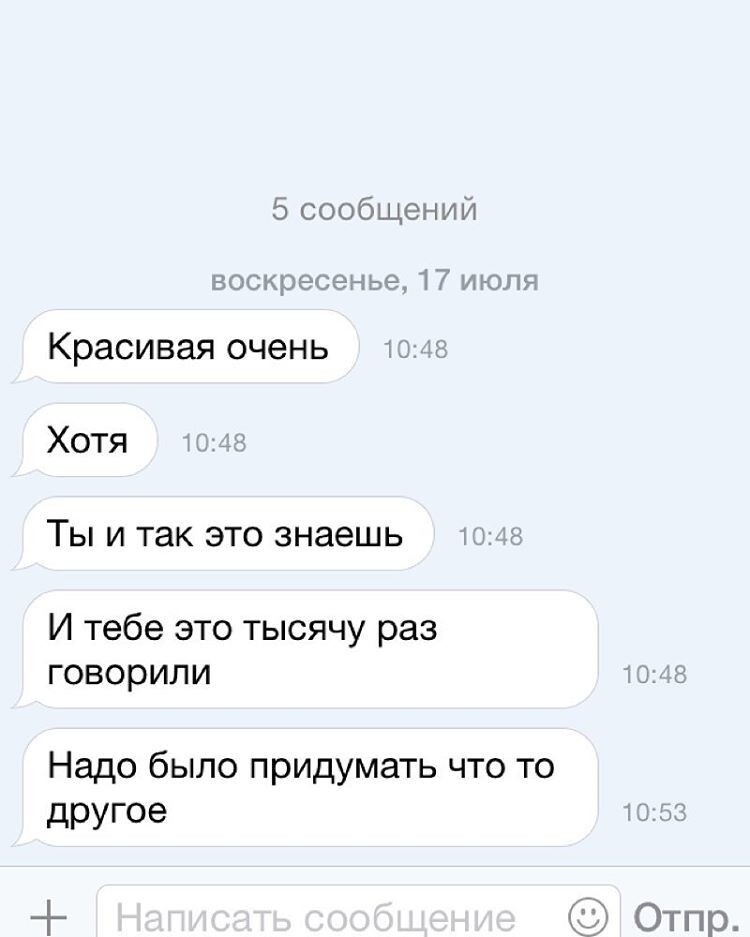Focus the "Написать сообщение" text field
This screenshot has height=937, width=750.
pos(320,916)
